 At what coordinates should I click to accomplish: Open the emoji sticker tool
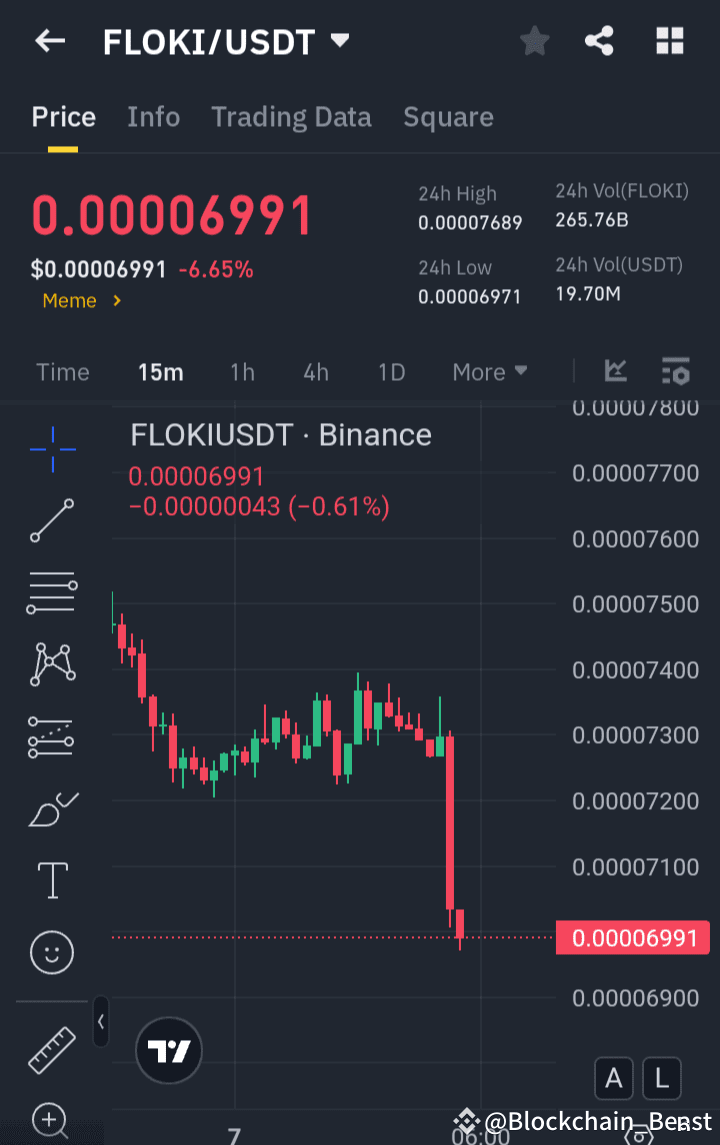point(50,952)
